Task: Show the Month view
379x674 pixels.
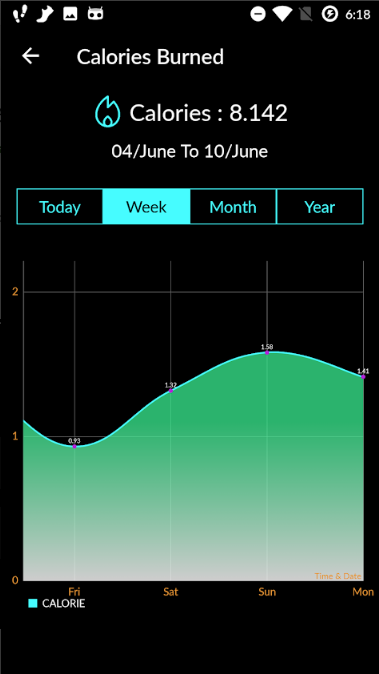Action: pyautogui.click(x=233, y=207)
